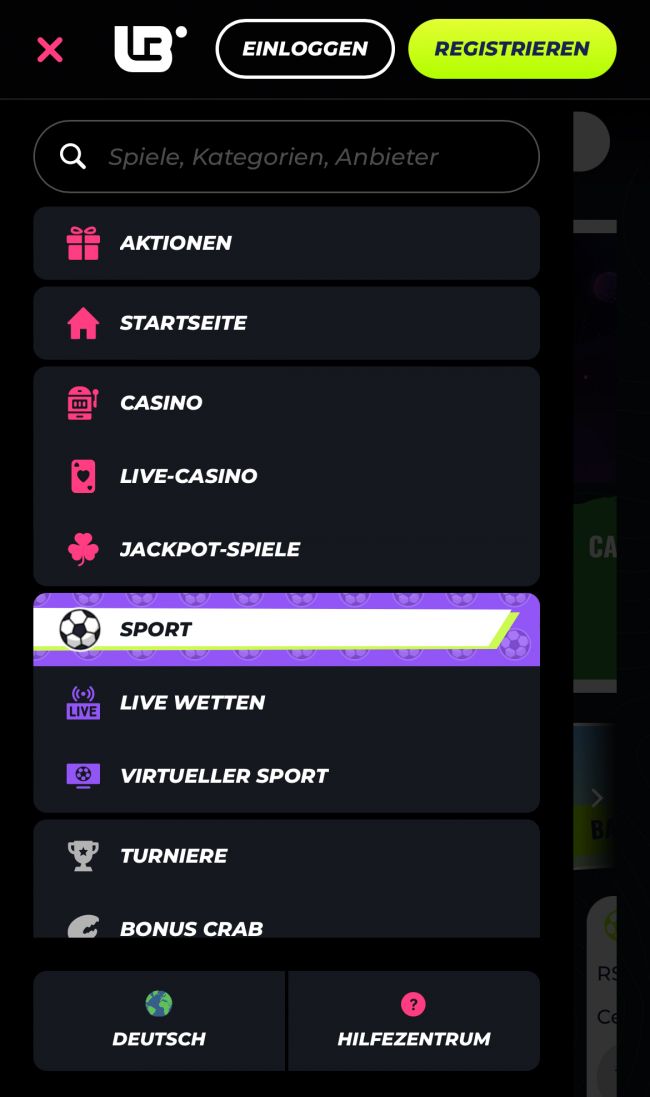Go to Startseite
This screenshot has height=1097, width=650.
(286, 323)
